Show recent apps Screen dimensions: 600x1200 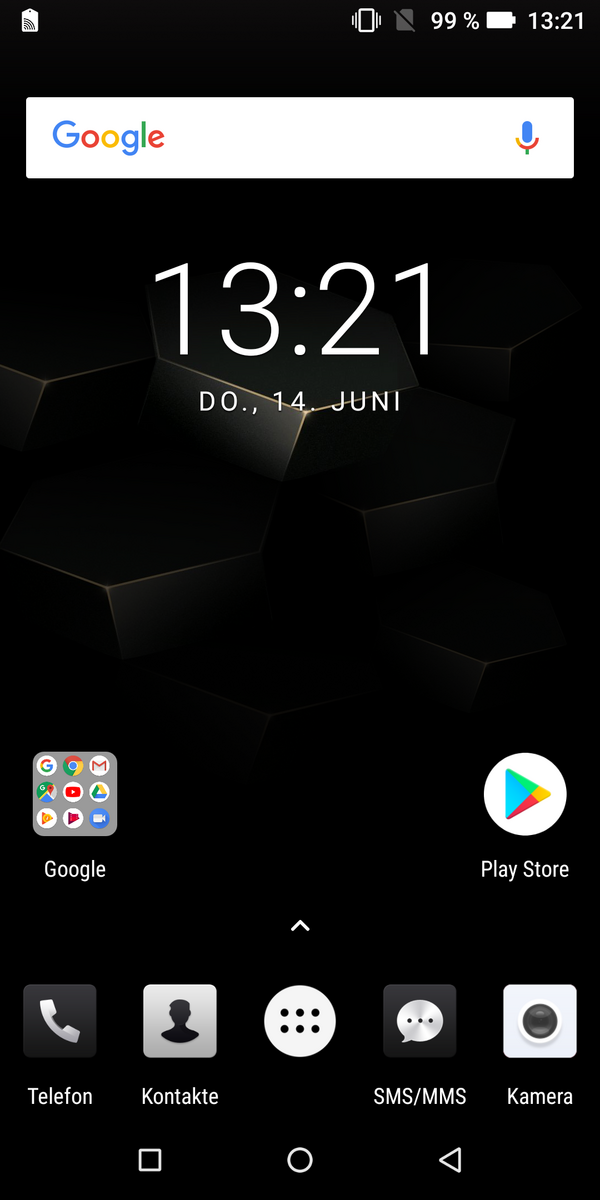pyautogui.click(x=150, y=1160)
